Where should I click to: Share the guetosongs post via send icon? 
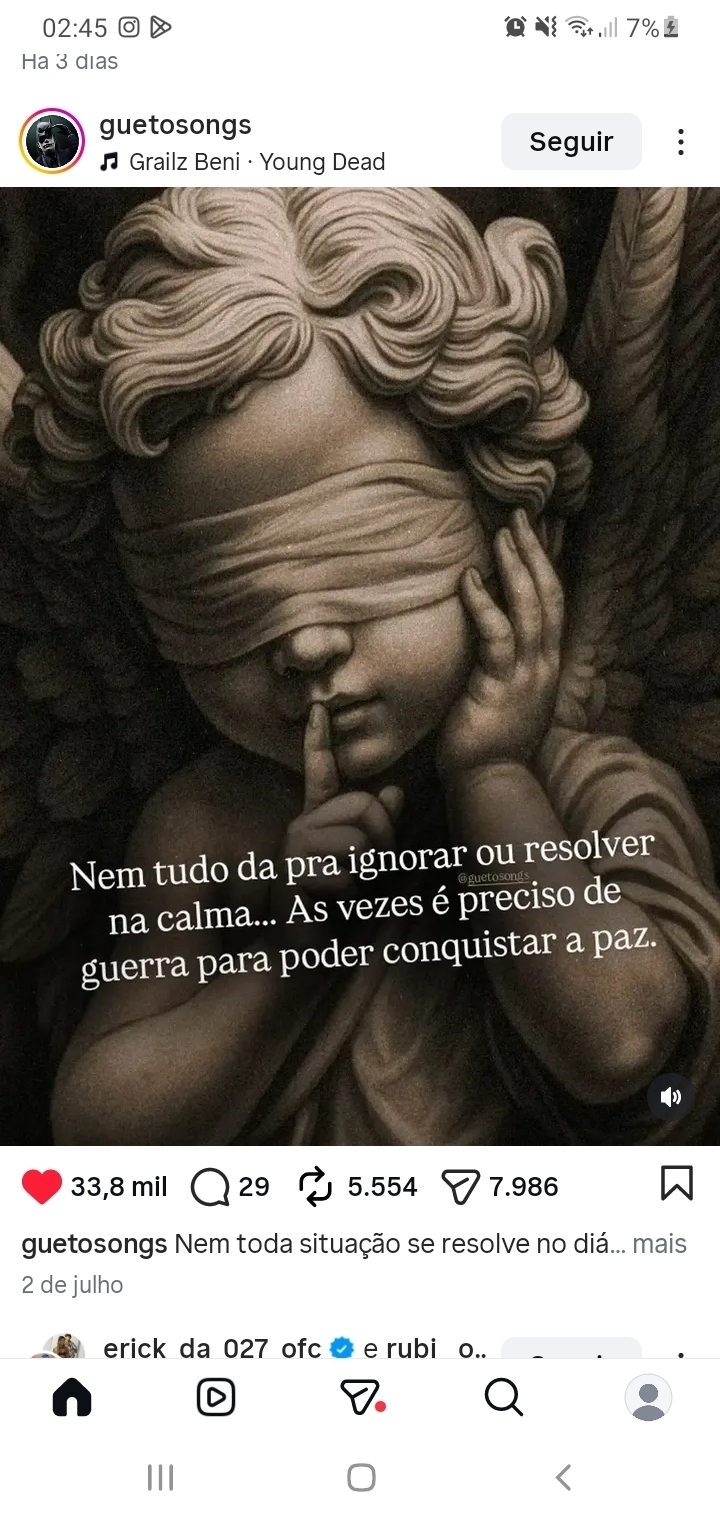pos(461,1187)
